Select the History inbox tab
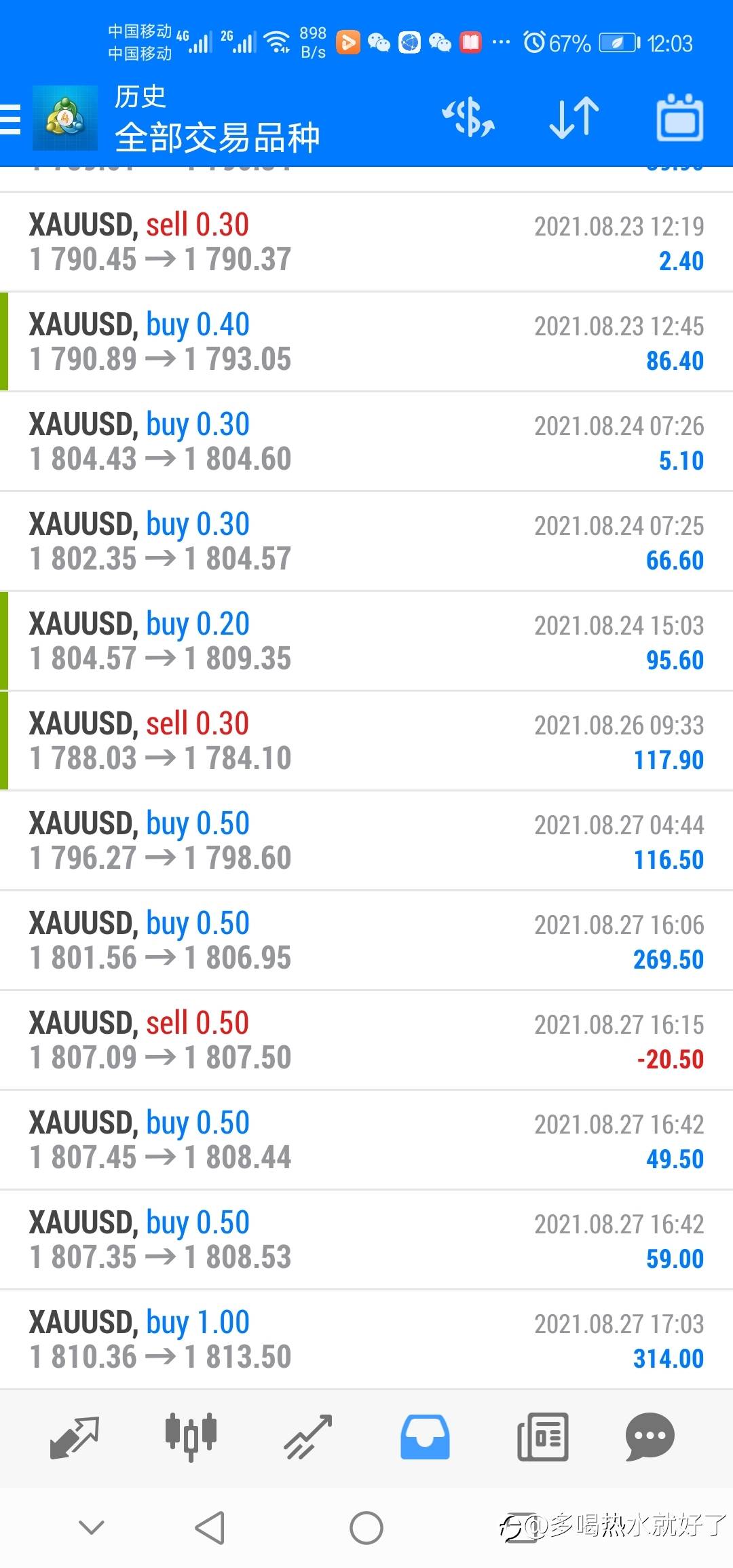The width and height of the screenshot is (733, 1568). point(425,1437)
